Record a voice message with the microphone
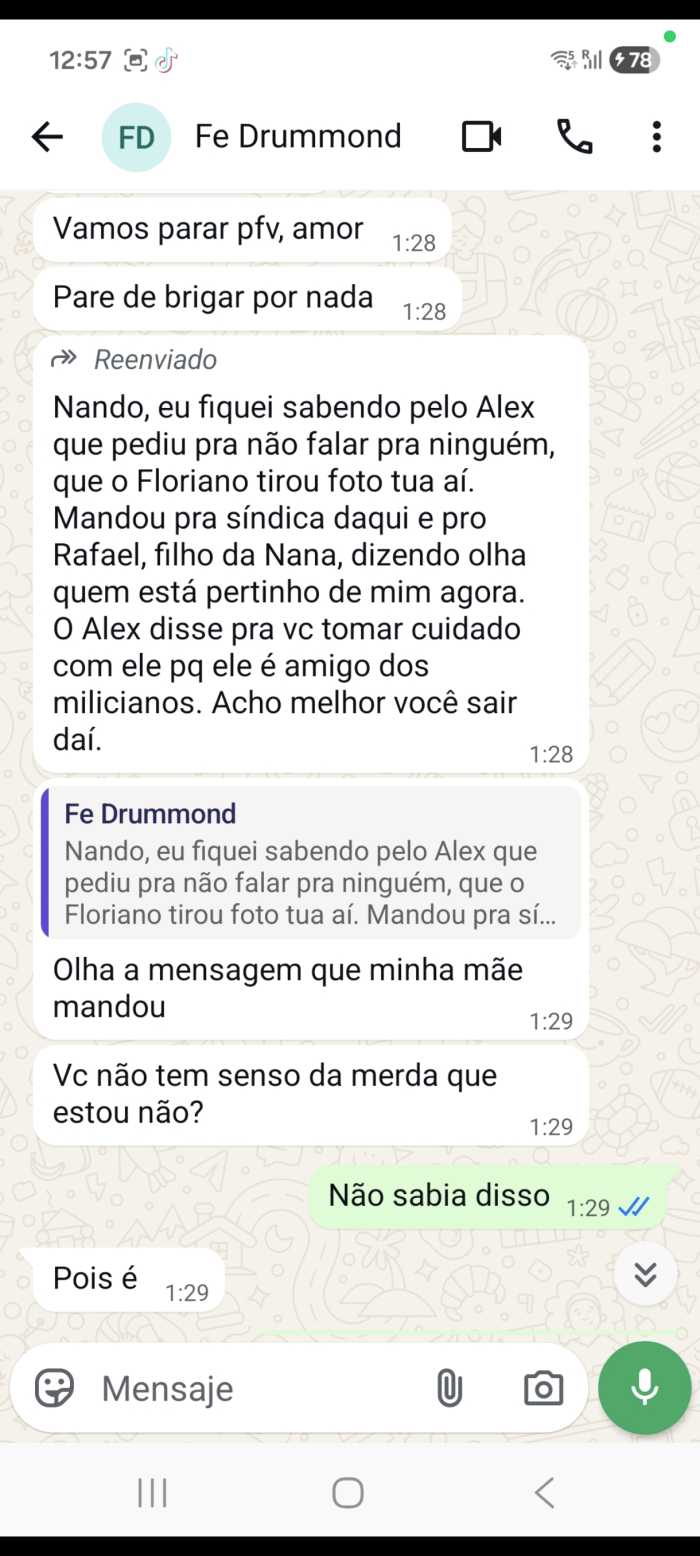700x1556 pixels. click(644, 1388)
